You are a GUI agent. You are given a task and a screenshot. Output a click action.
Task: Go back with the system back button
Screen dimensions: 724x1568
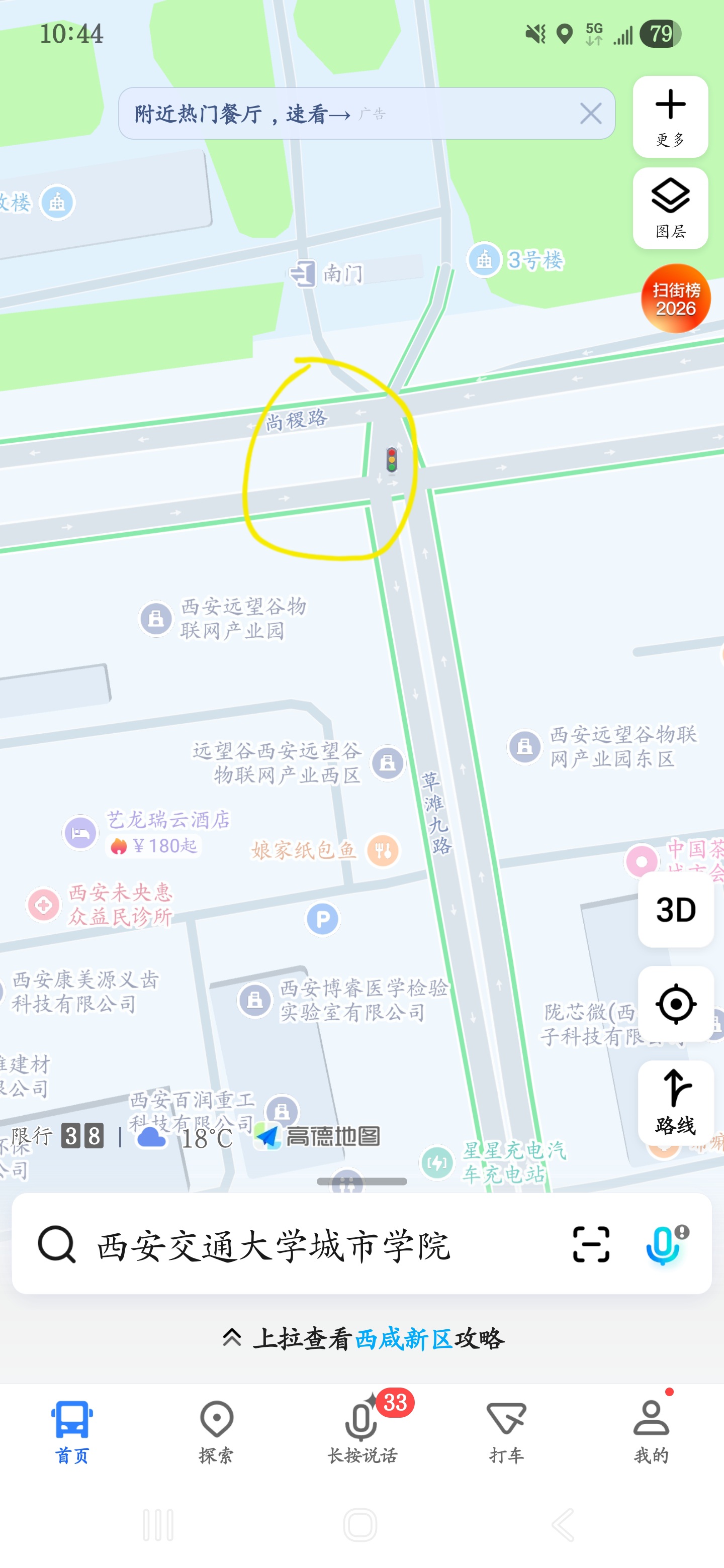[563, 1525]
